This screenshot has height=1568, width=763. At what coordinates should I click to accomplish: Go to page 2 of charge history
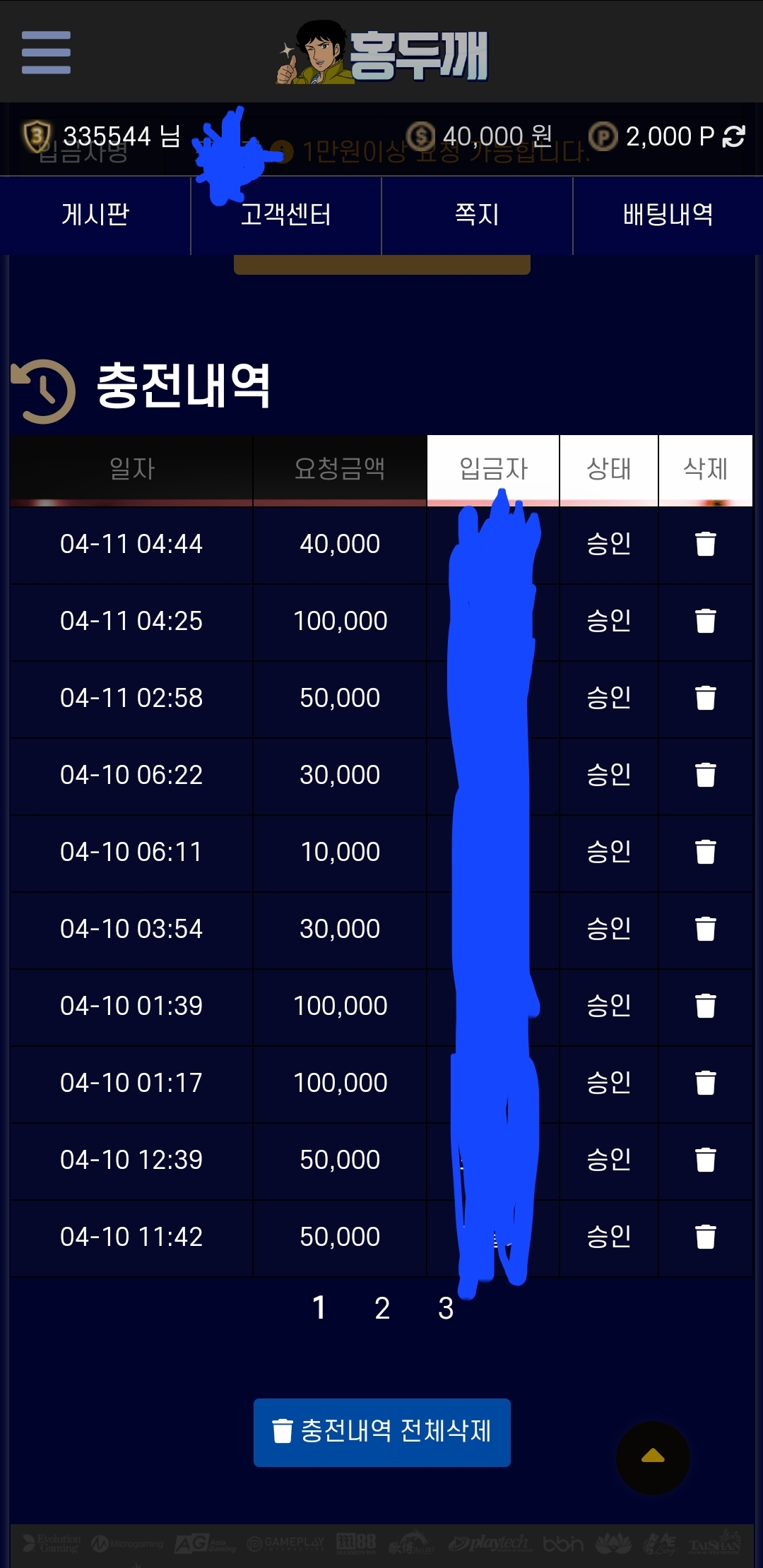click(x=382, y=1309)
